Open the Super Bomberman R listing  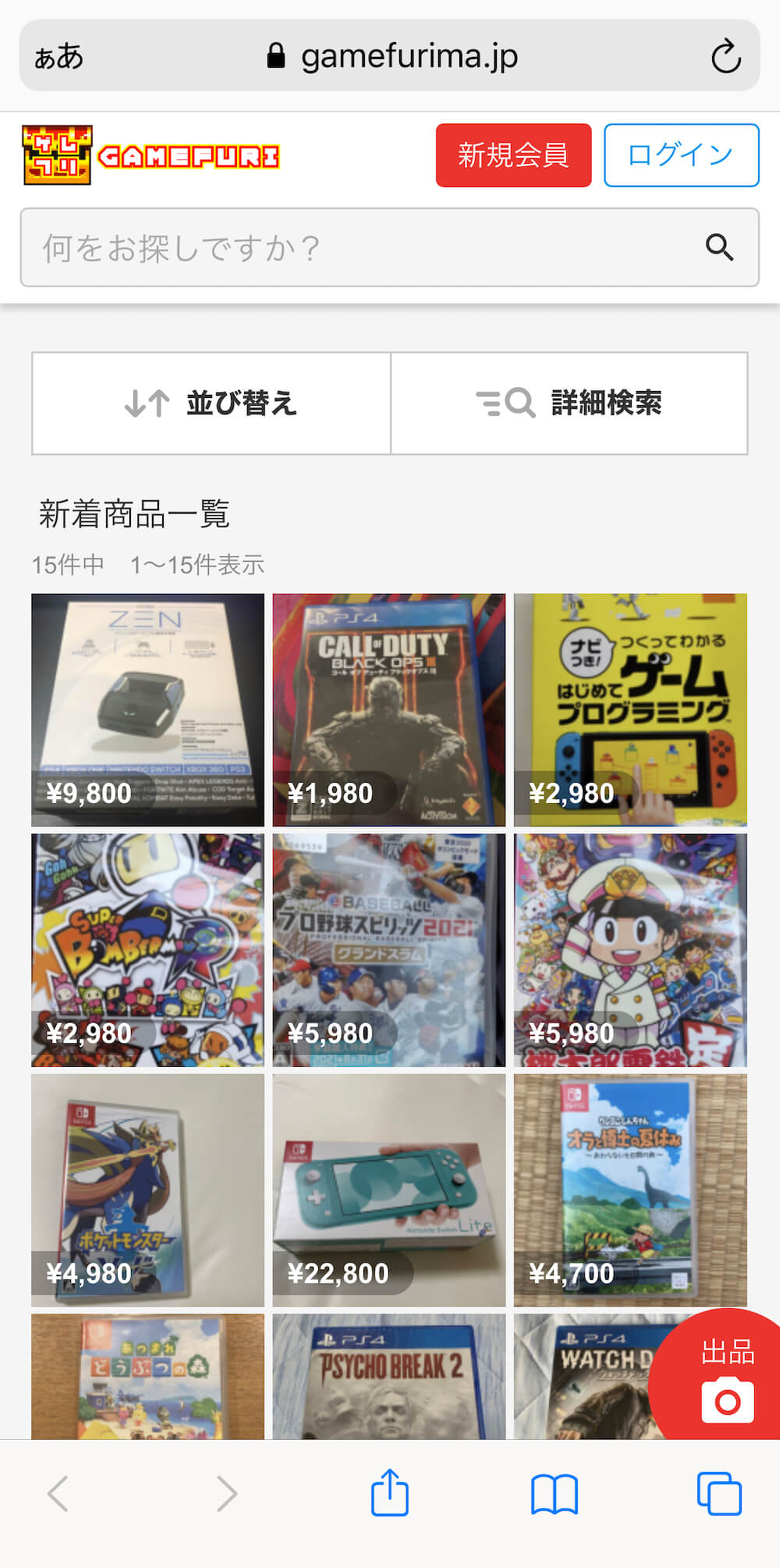click(x=148, y=950)
